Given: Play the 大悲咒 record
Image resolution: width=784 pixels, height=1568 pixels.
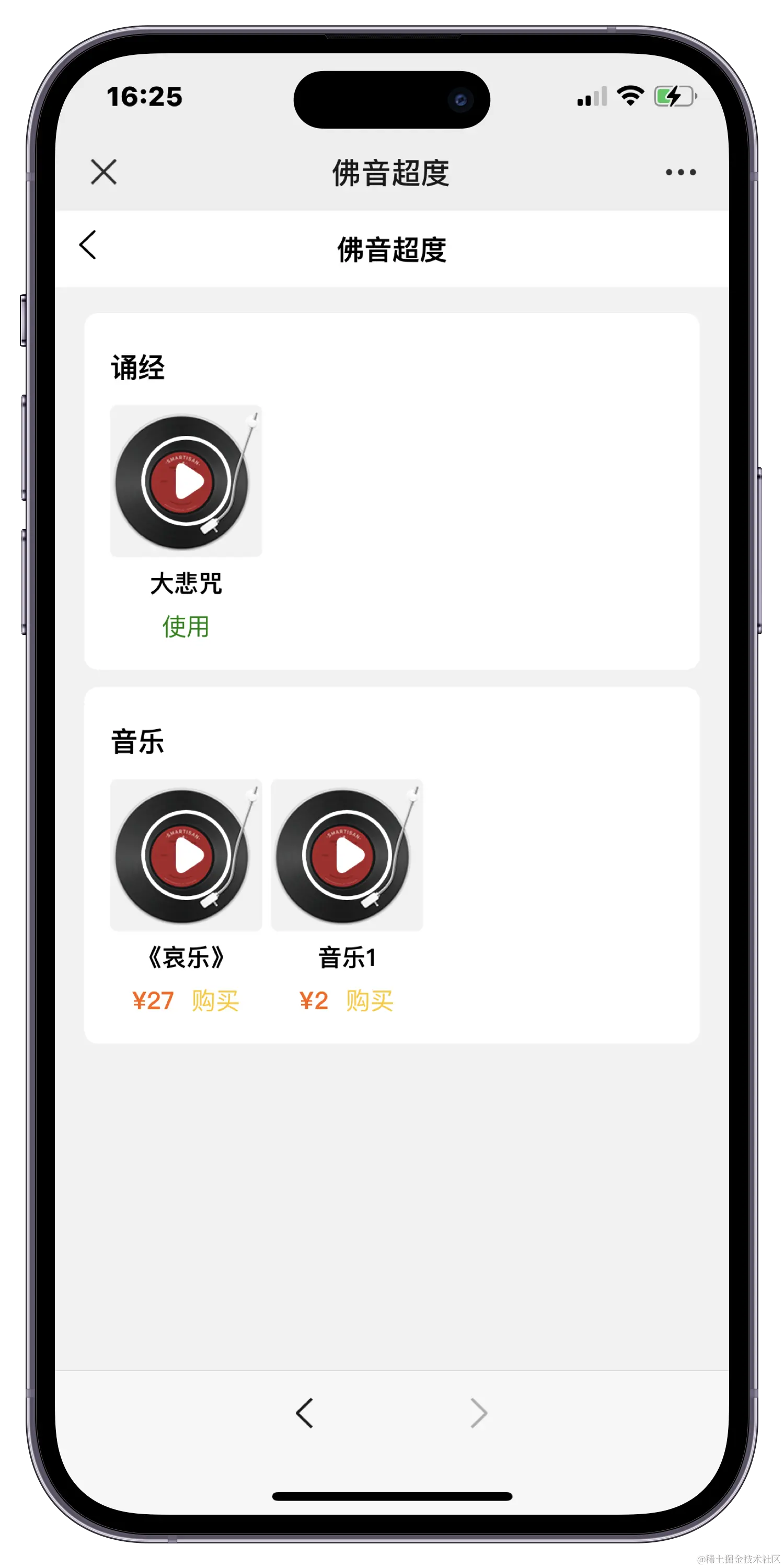Looking at the screenshot, I should click(x=186, y=481).
